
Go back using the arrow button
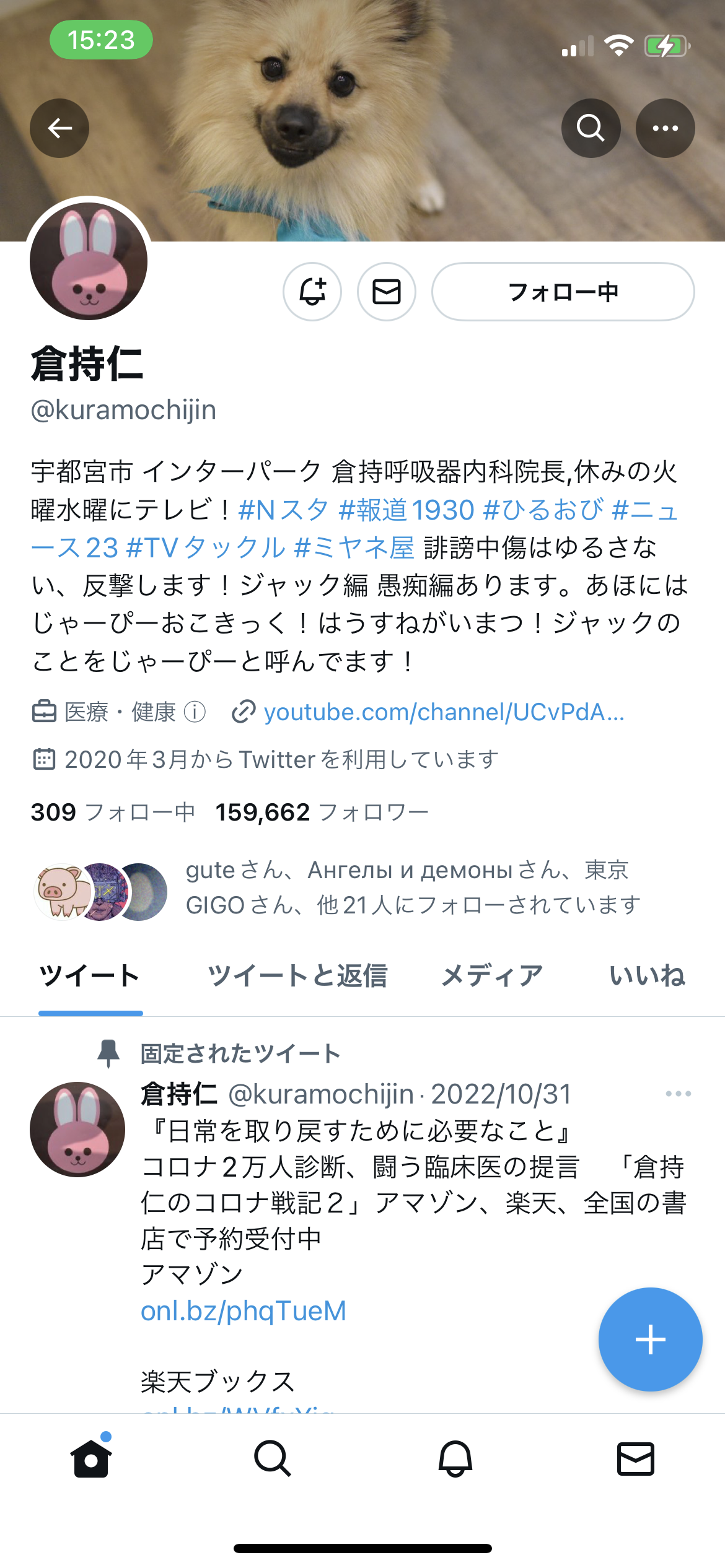coord(59,128)
